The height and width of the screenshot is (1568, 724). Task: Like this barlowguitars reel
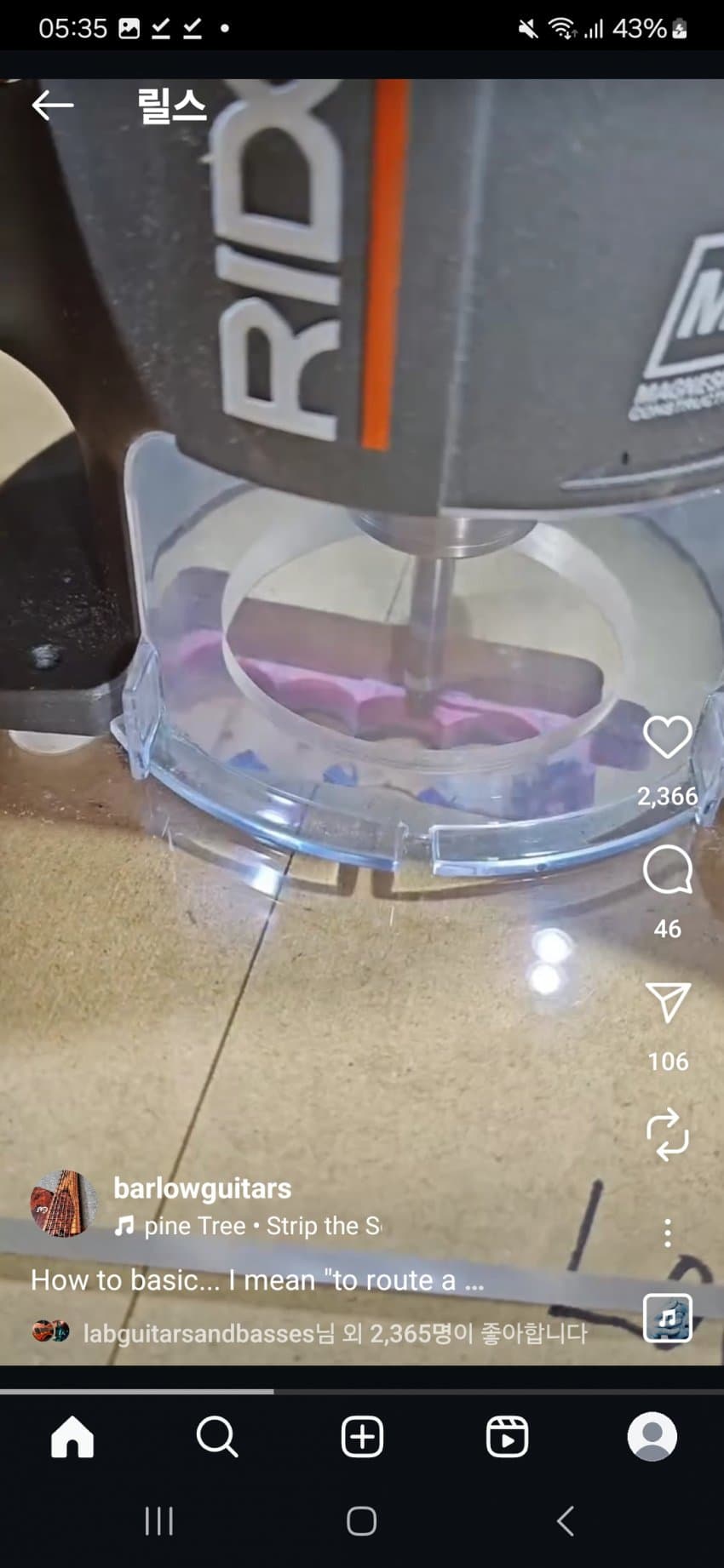667,736
